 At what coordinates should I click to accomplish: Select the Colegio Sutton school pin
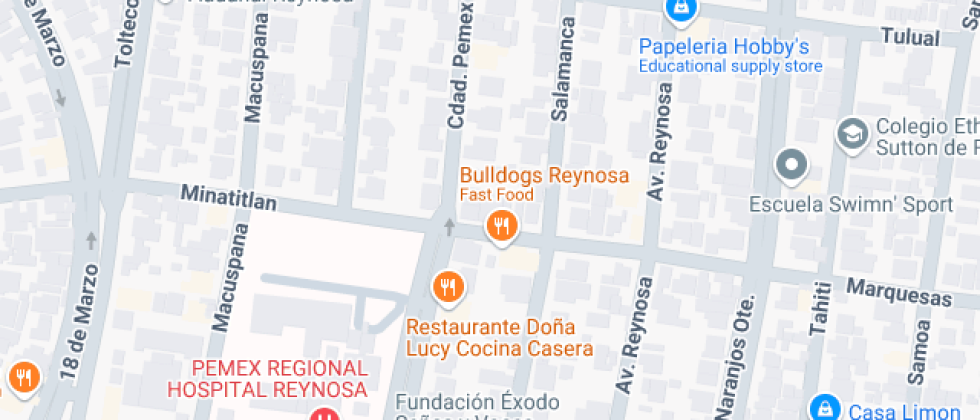(x=852, y=133)
